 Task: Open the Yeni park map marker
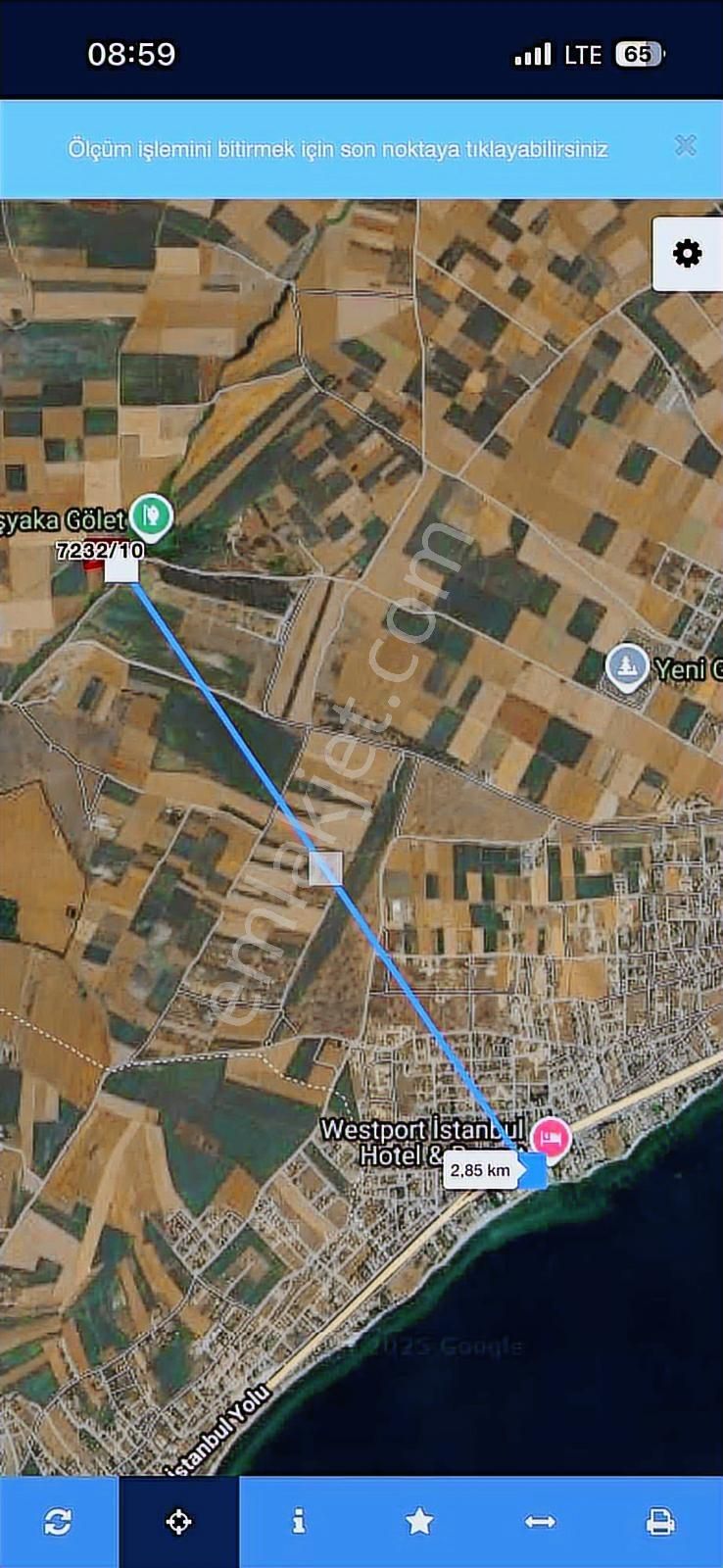(627, 666)
